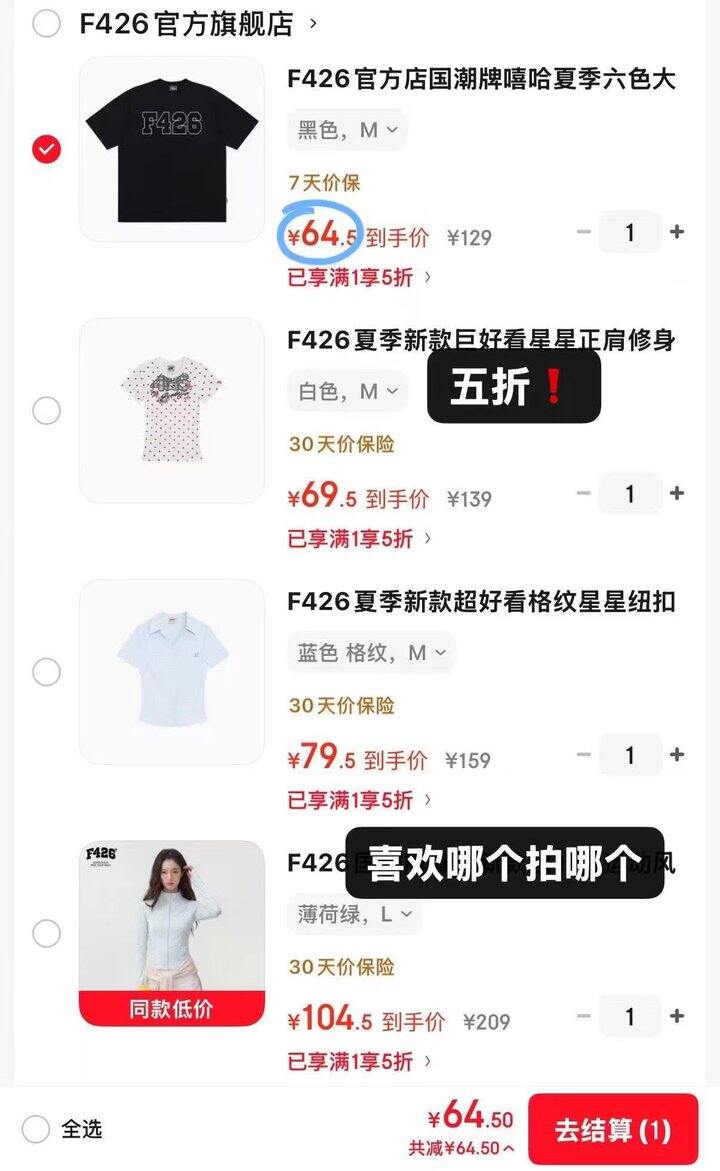
Task: Increase quantity of the black T-shirt
Action: click(x=677, y=232)
